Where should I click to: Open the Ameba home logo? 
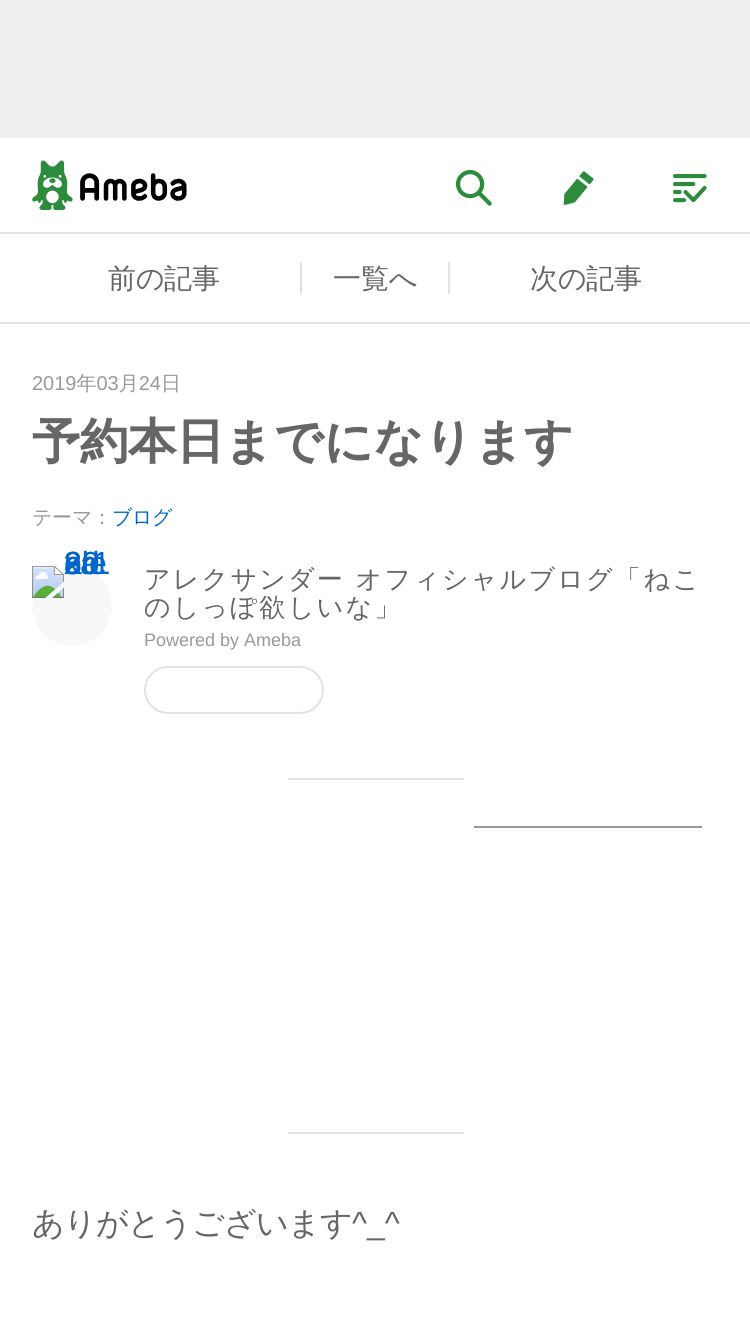pyautogui.click(x=110, y=186)
